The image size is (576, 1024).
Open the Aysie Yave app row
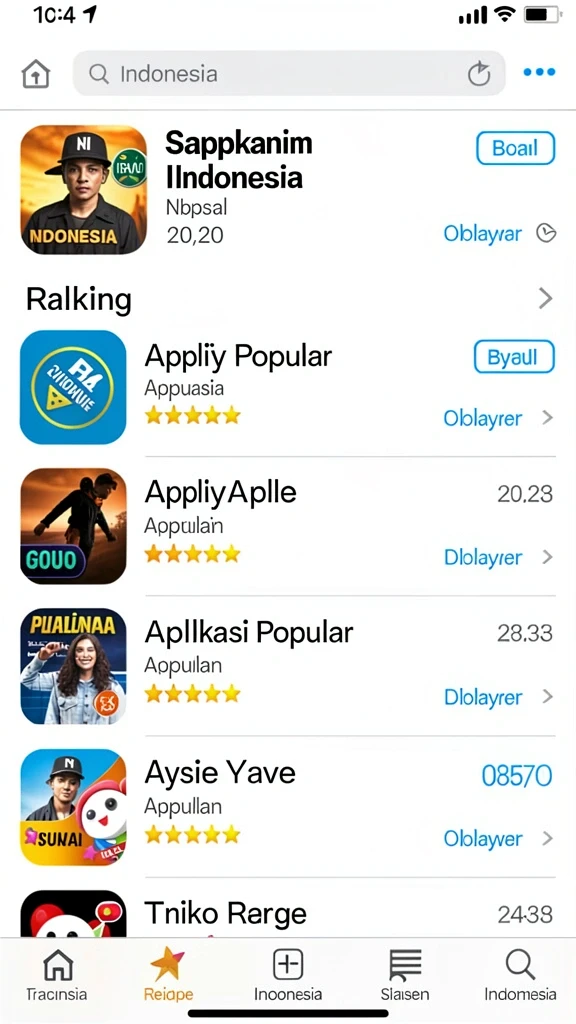[288, 807]
